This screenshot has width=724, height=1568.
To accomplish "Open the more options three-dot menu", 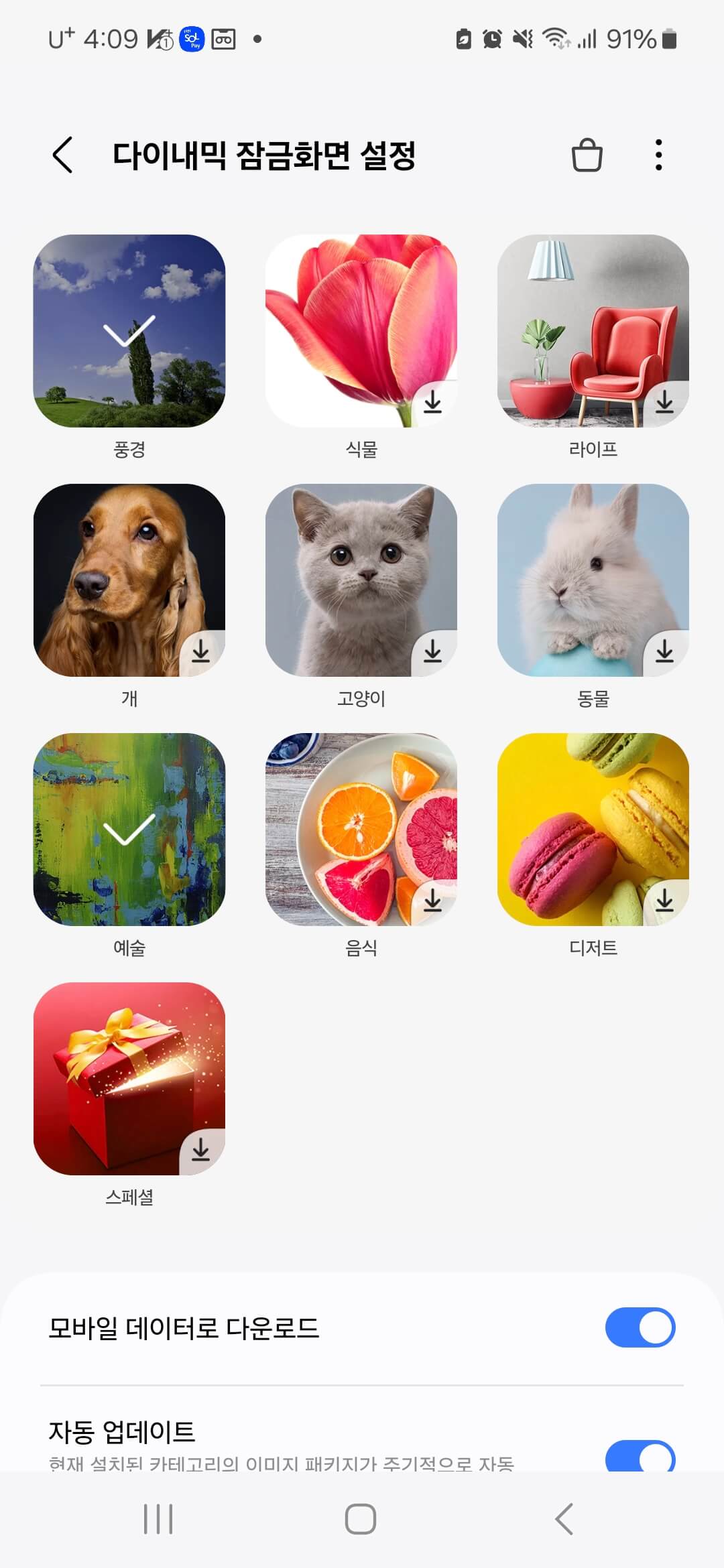I will [658, 155].
